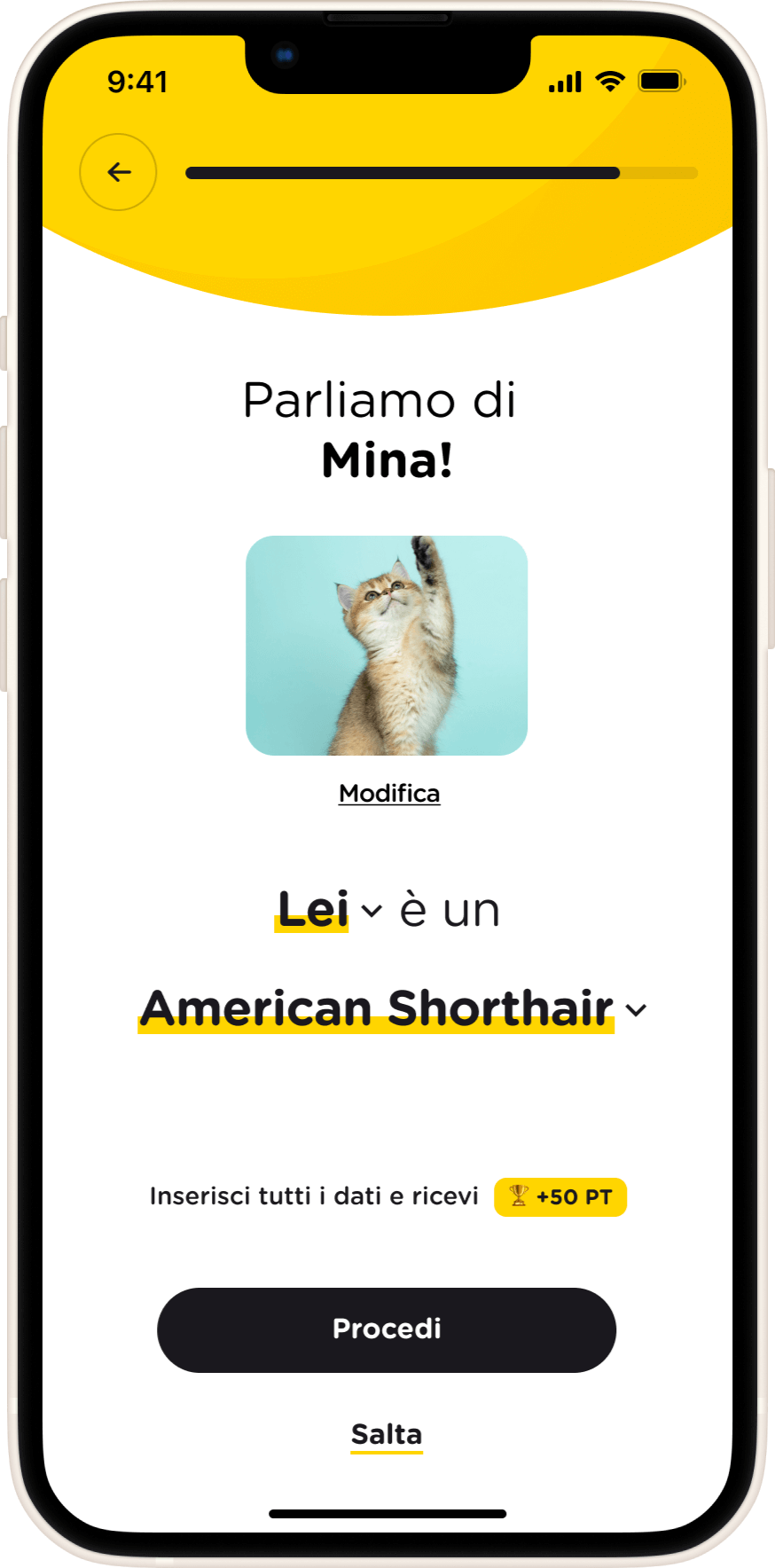Tap the back arrow in the yellow header
775x1568 pixels.
pos(118,172)
